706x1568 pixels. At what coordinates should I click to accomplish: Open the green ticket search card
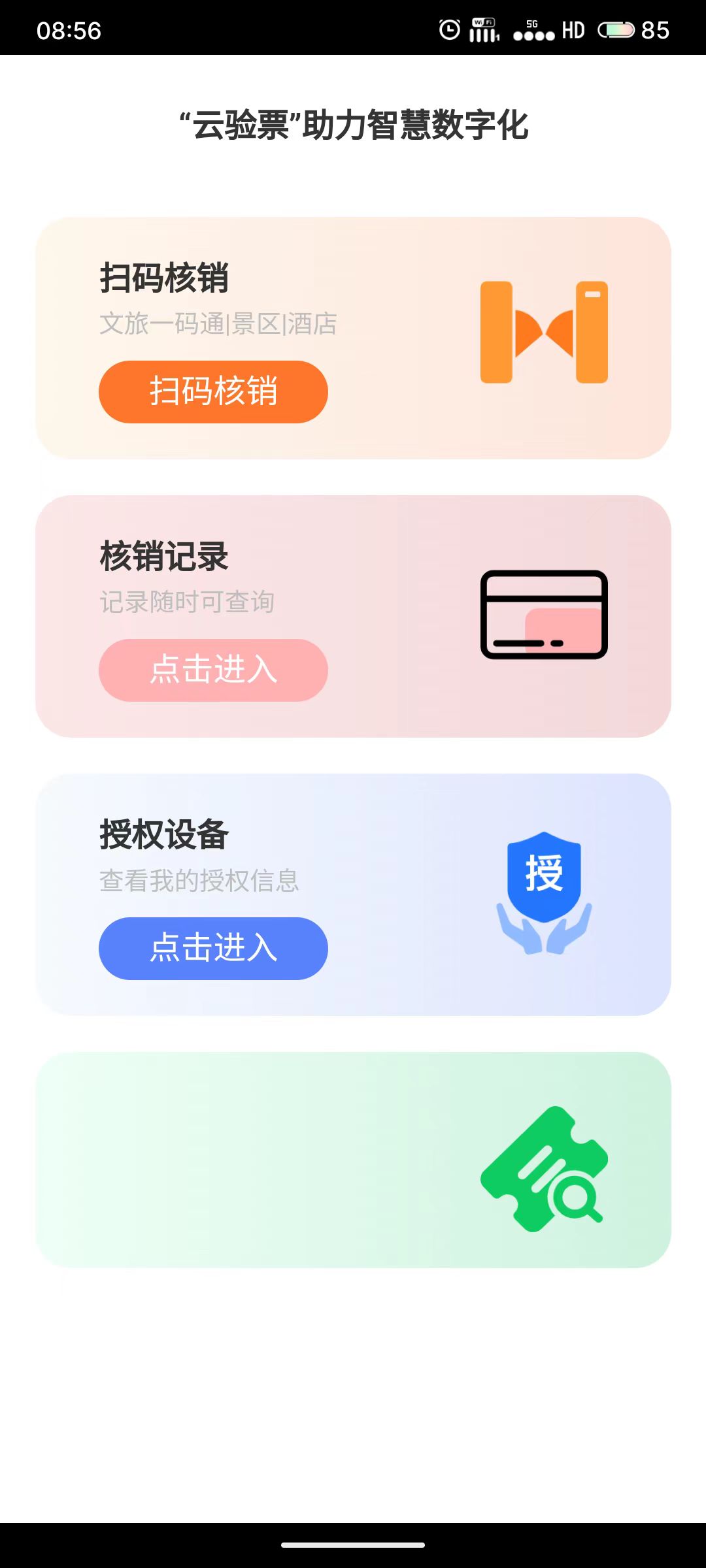353,1160
